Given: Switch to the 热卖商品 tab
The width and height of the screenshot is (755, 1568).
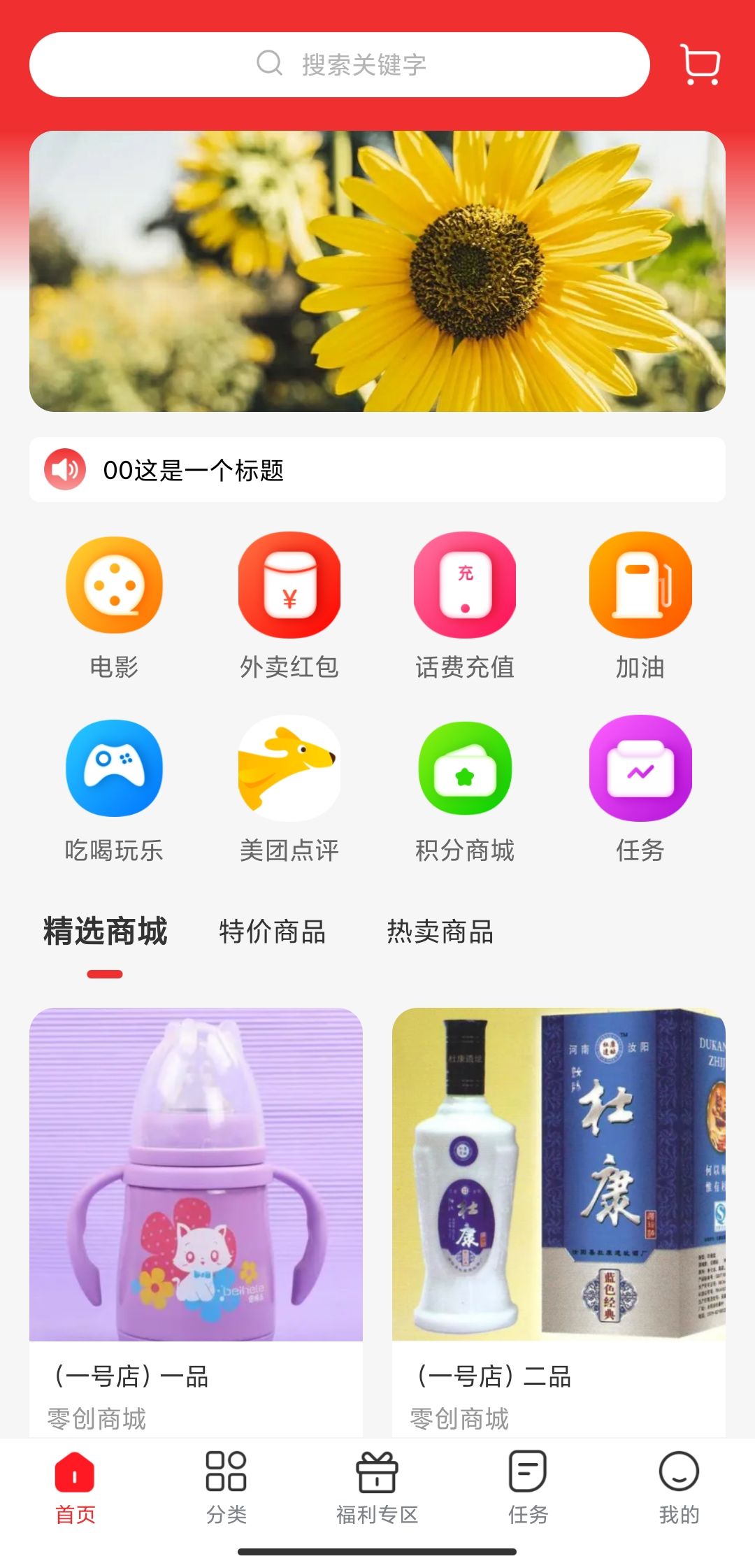Looking at the screenshot, I should point(439,932).
